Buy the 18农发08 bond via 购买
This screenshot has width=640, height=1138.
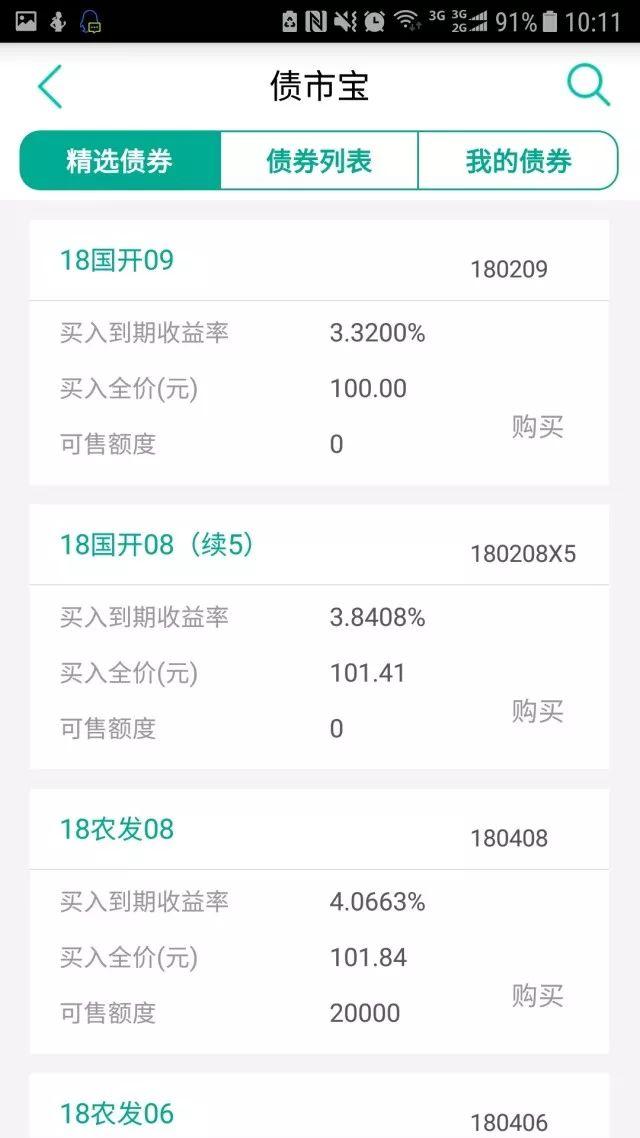click(538, 996)
